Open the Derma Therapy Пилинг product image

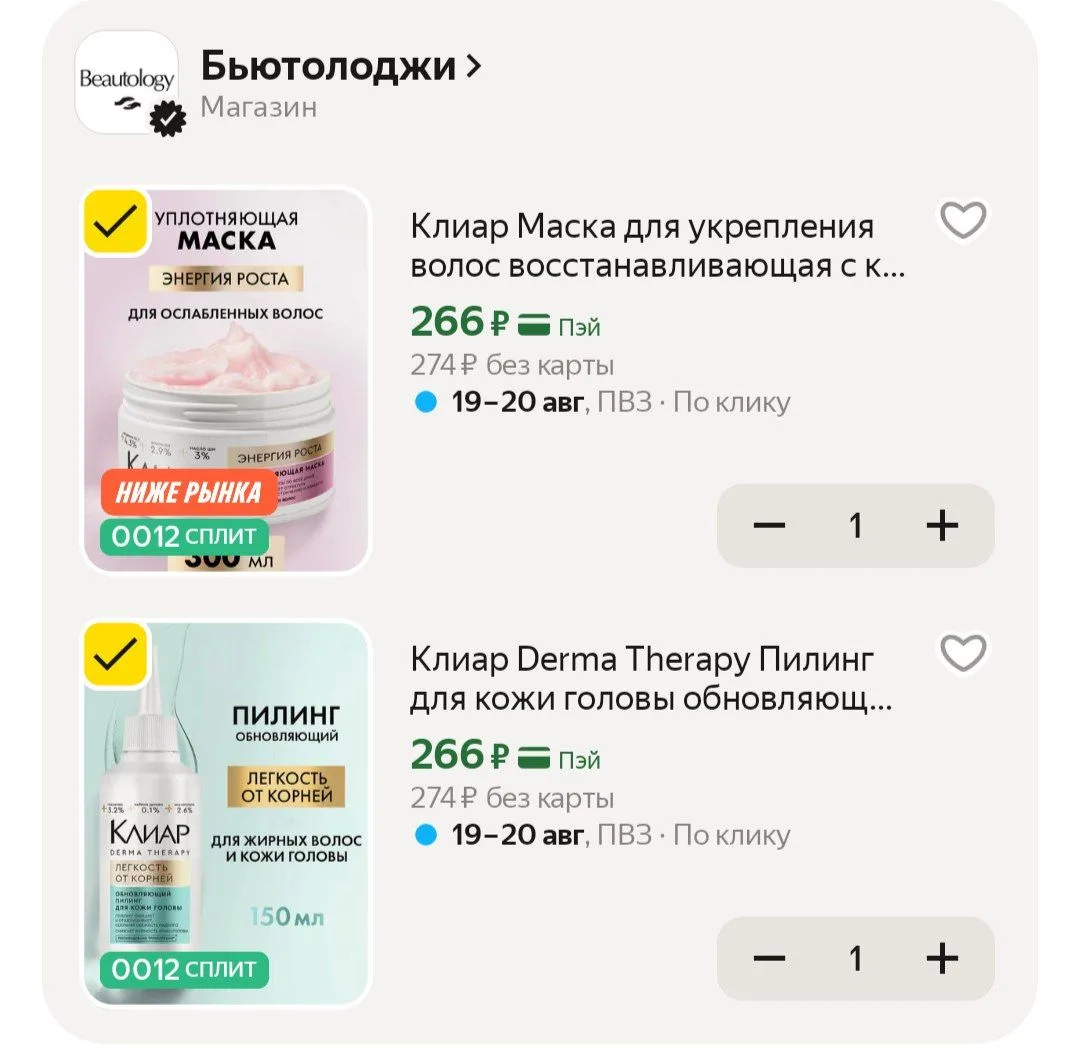tap(226, 813)
